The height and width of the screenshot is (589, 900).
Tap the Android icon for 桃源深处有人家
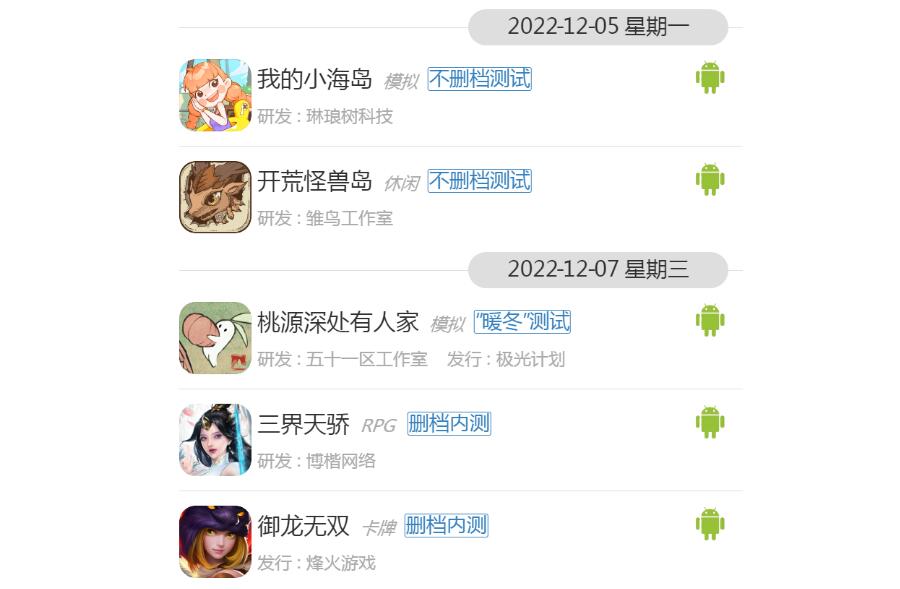(x=710, y=321)
